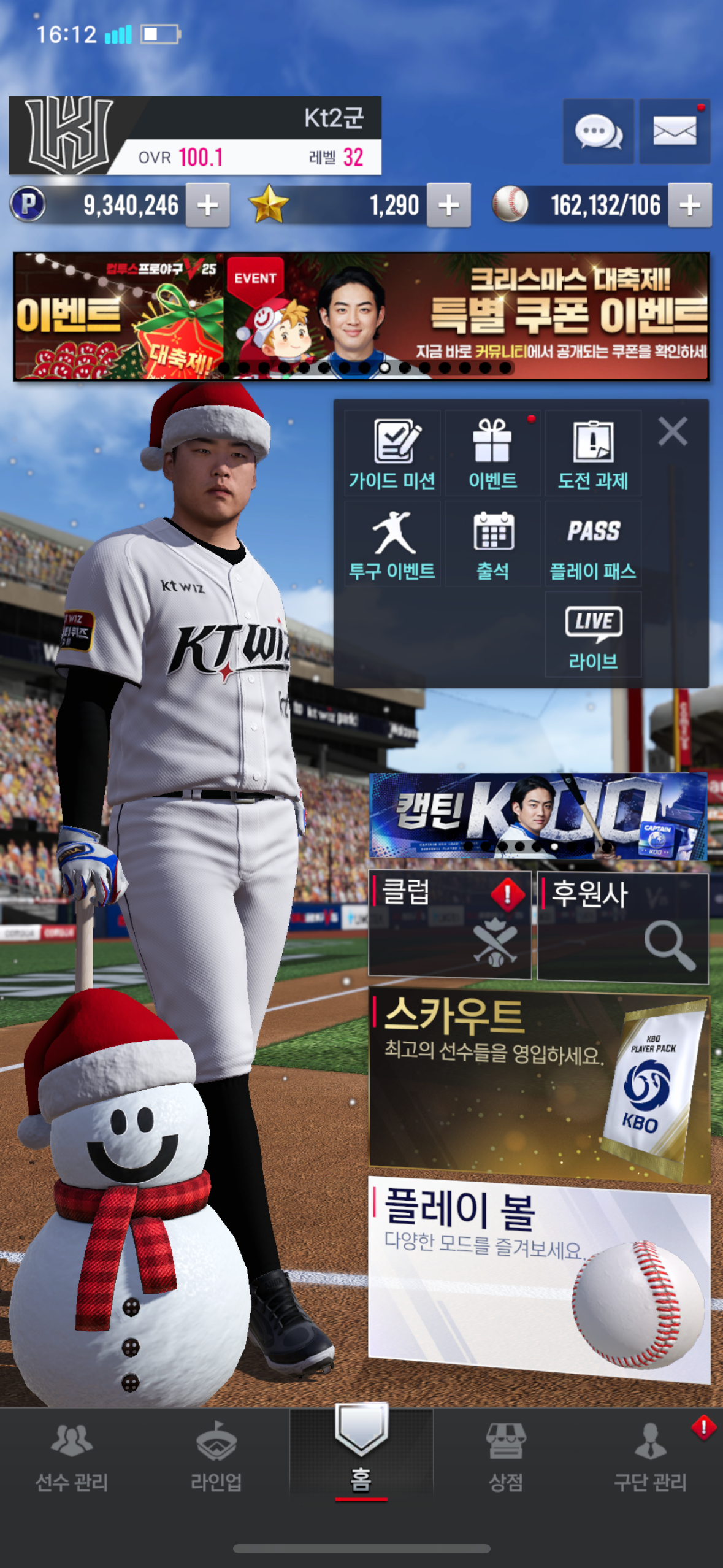The image size is (723, 1568).
Task: Add more points with the plus button
Action: (x=207, y=206)
